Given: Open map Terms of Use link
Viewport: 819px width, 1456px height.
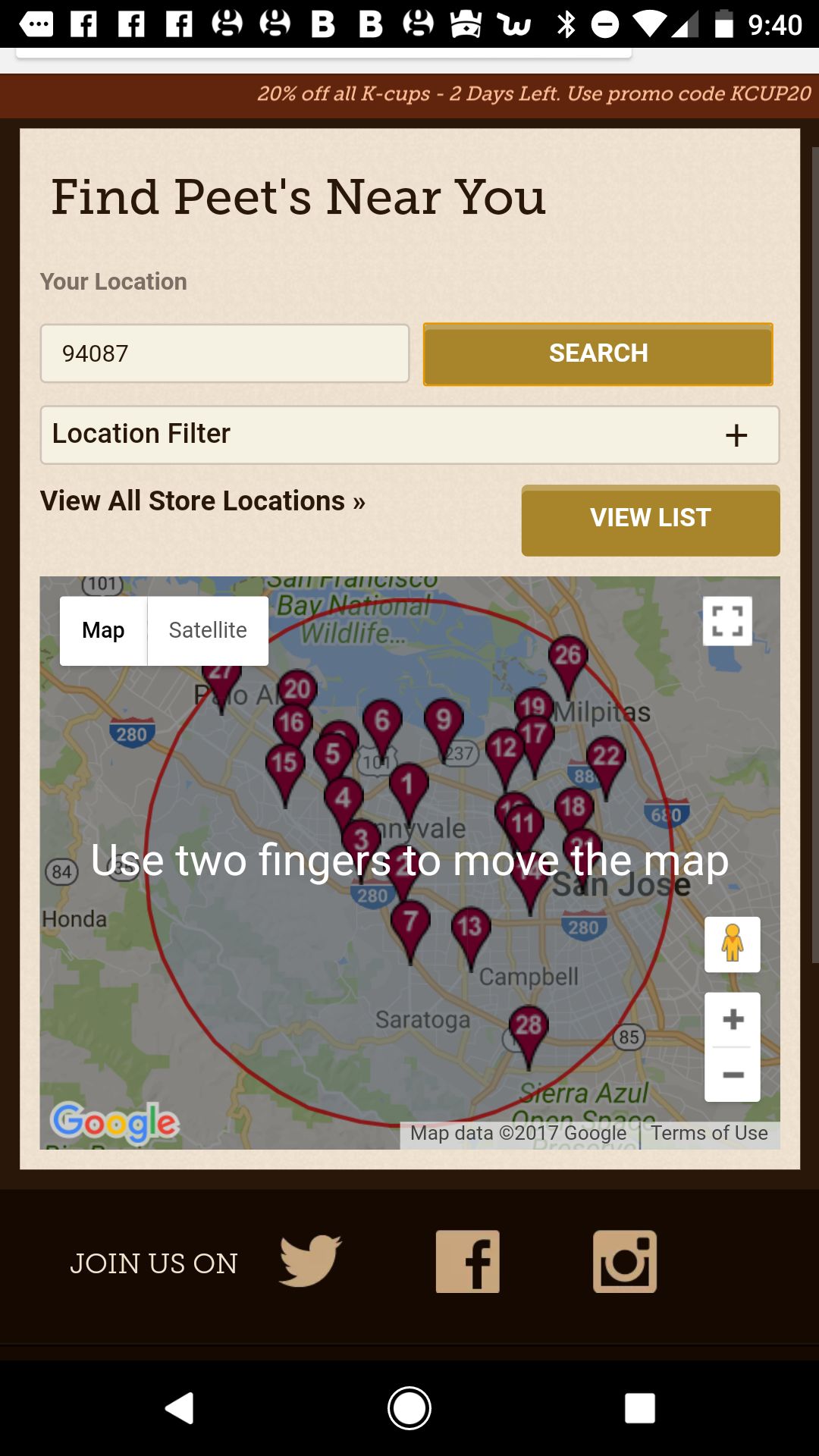Looking at the screenshot, I should coord(709,1133).
